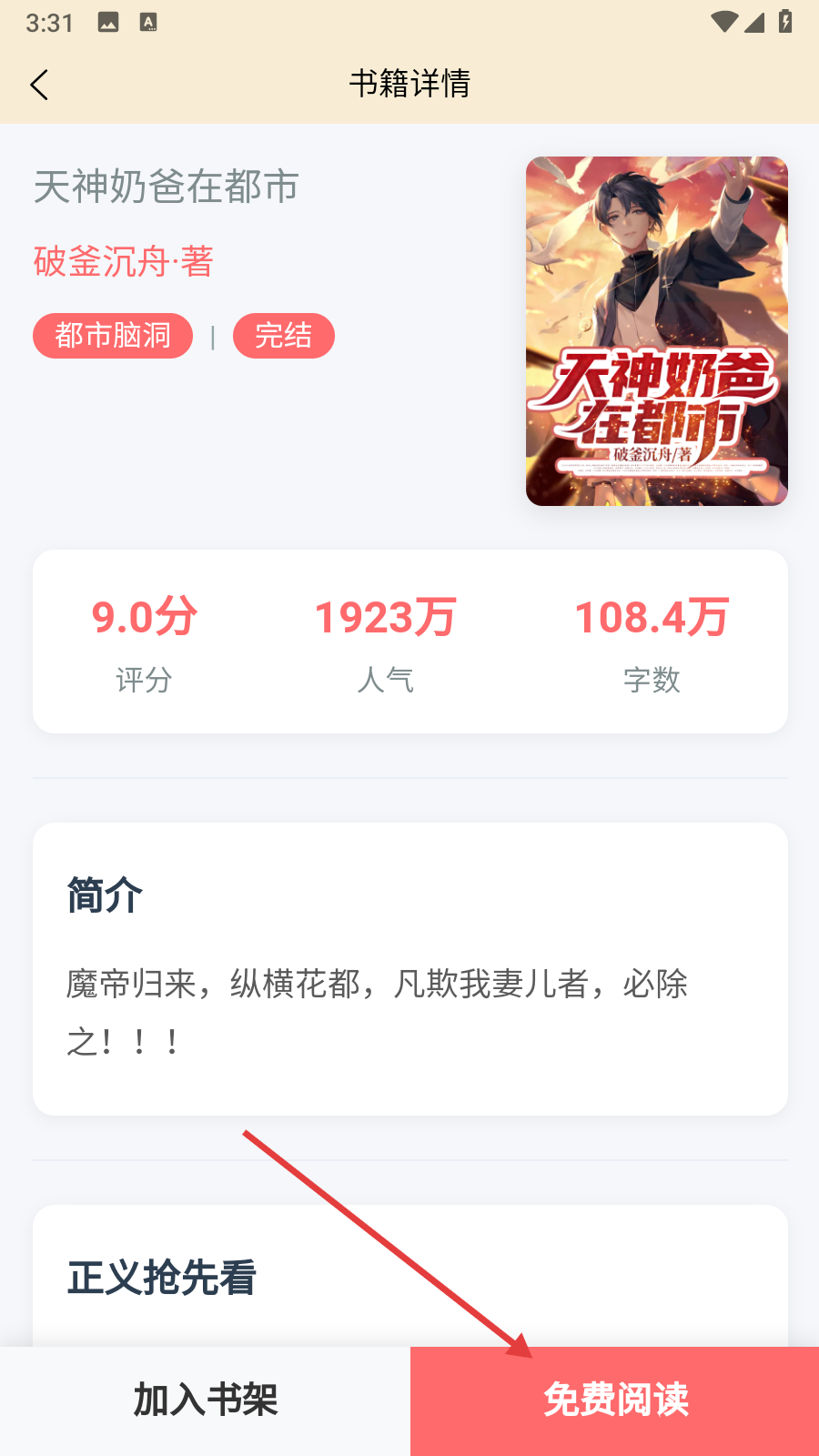The height and width of the screenshot is (1456, 819).
Task: Select the 都市脑洞 genre tag
Action: pyautogui.click(x=113, y=336)
